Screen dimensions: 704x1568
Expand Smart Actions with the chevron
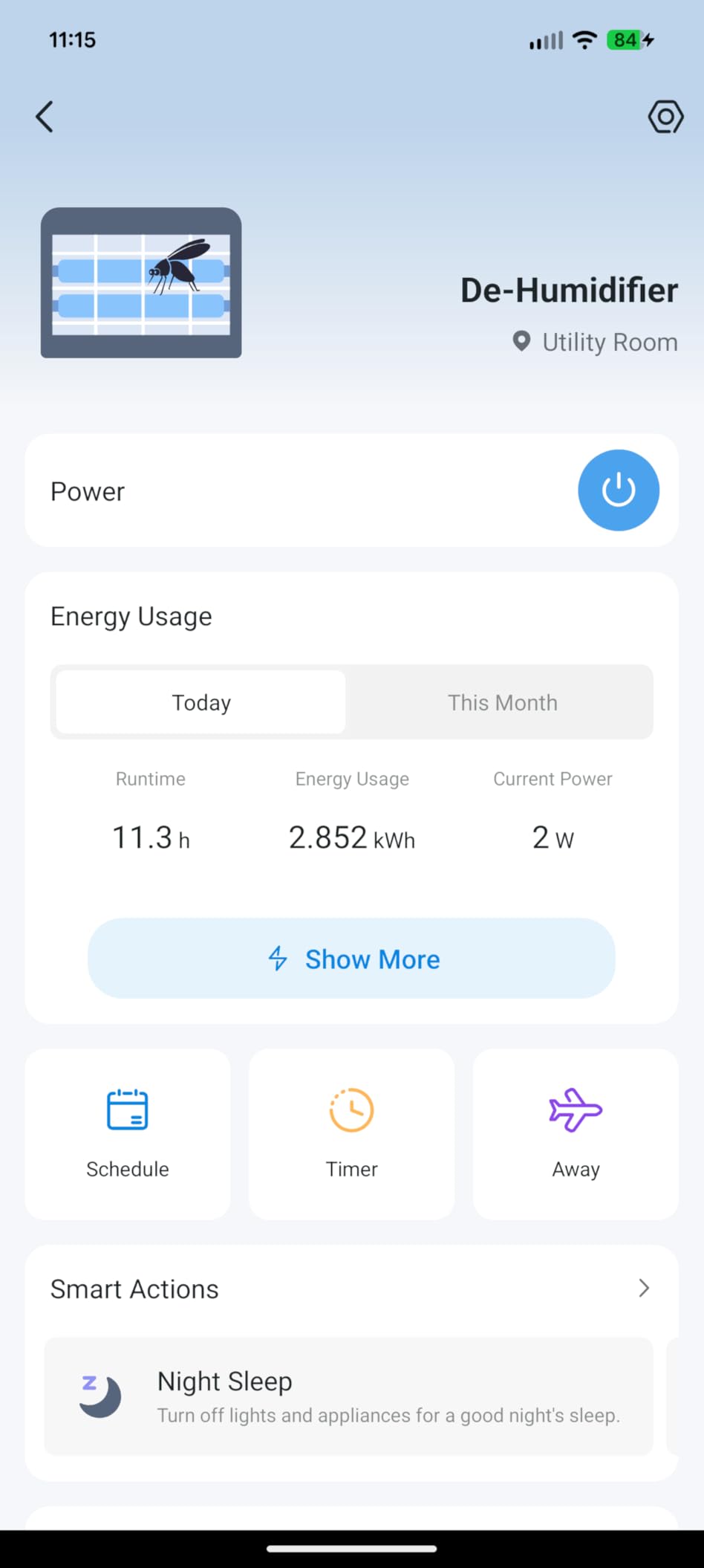pos(643,1288)
